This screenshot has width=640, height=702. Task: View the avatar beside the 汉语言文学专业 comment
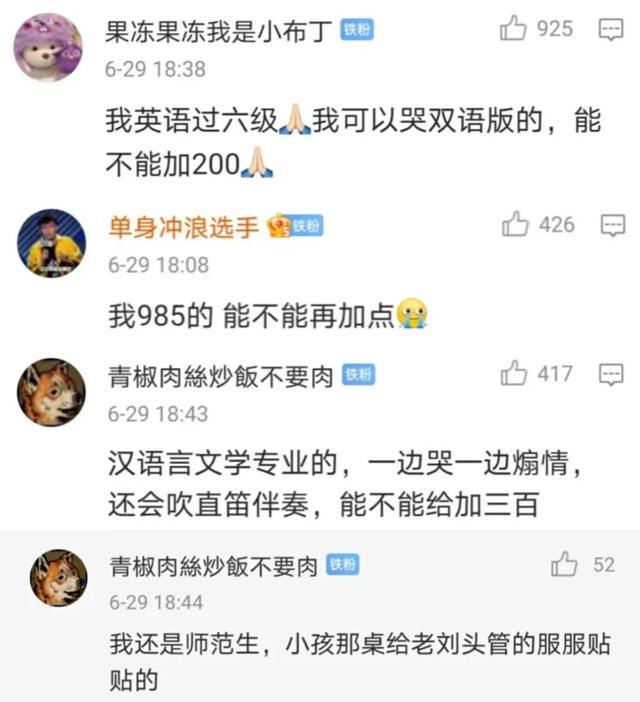point(51,392)
